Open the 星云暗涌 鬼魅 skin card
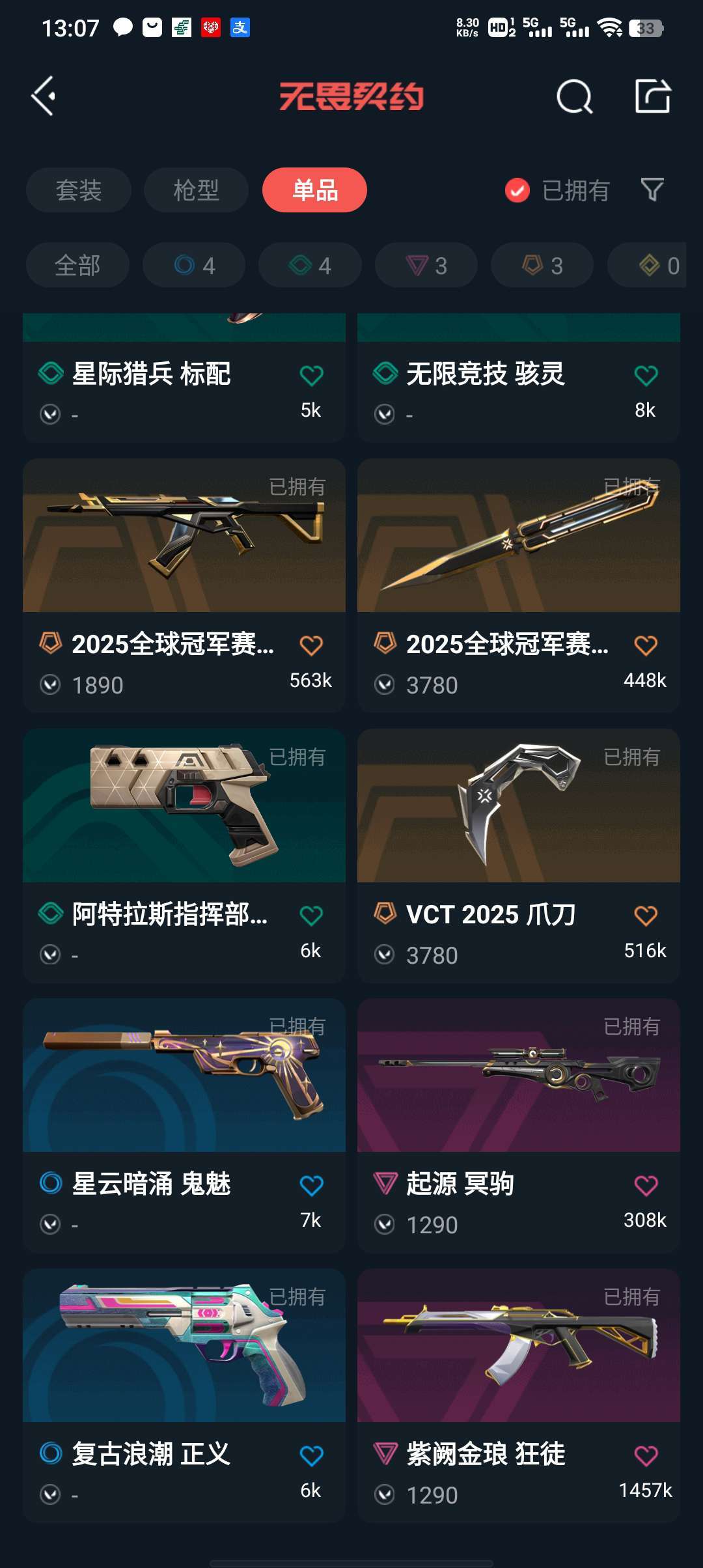This screenshot has height=1568, width=703. tap(184, 1125)
